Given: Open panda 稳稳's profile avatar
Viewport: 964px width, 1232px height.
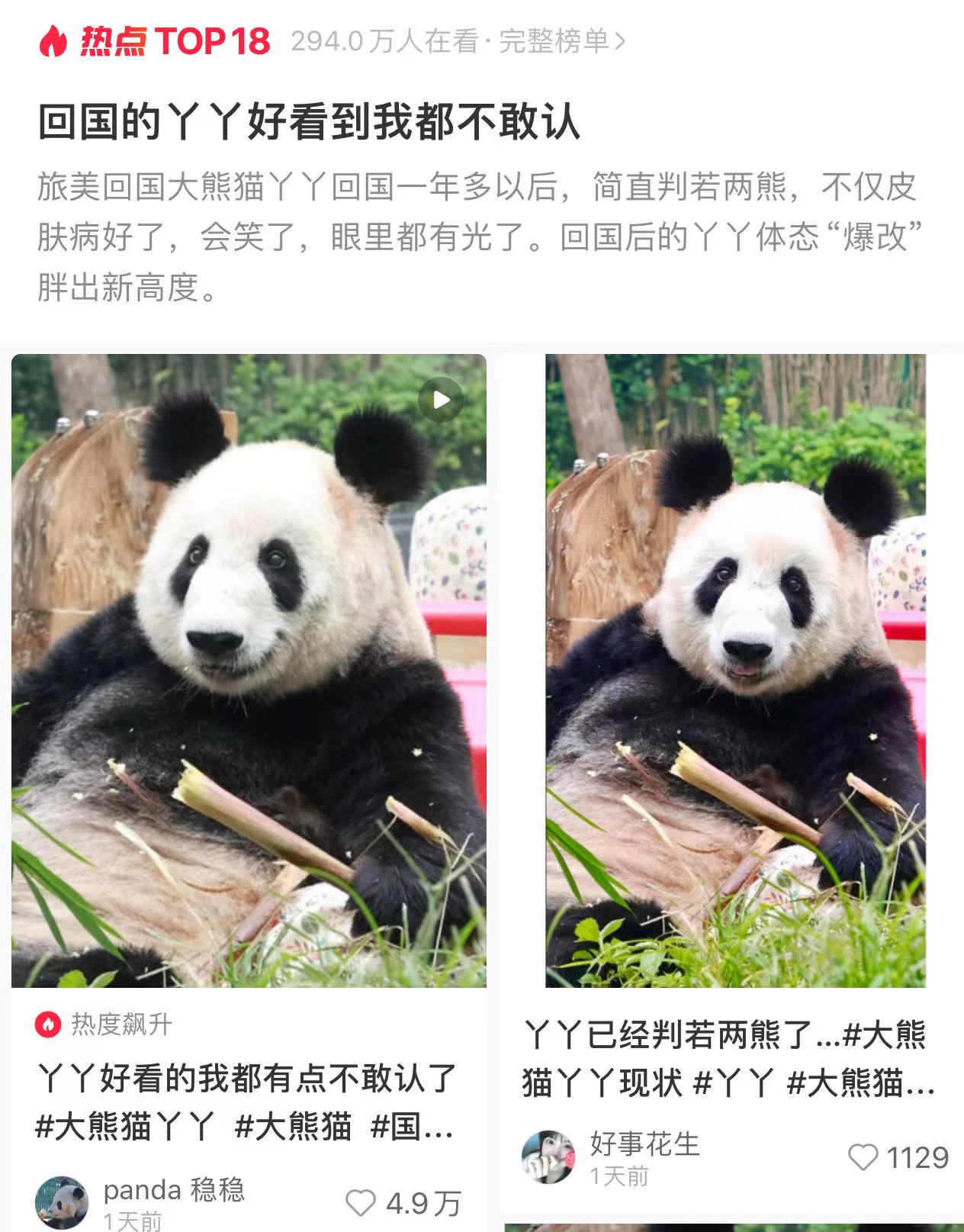Looking at the screenshot, I should point(62,1202).
